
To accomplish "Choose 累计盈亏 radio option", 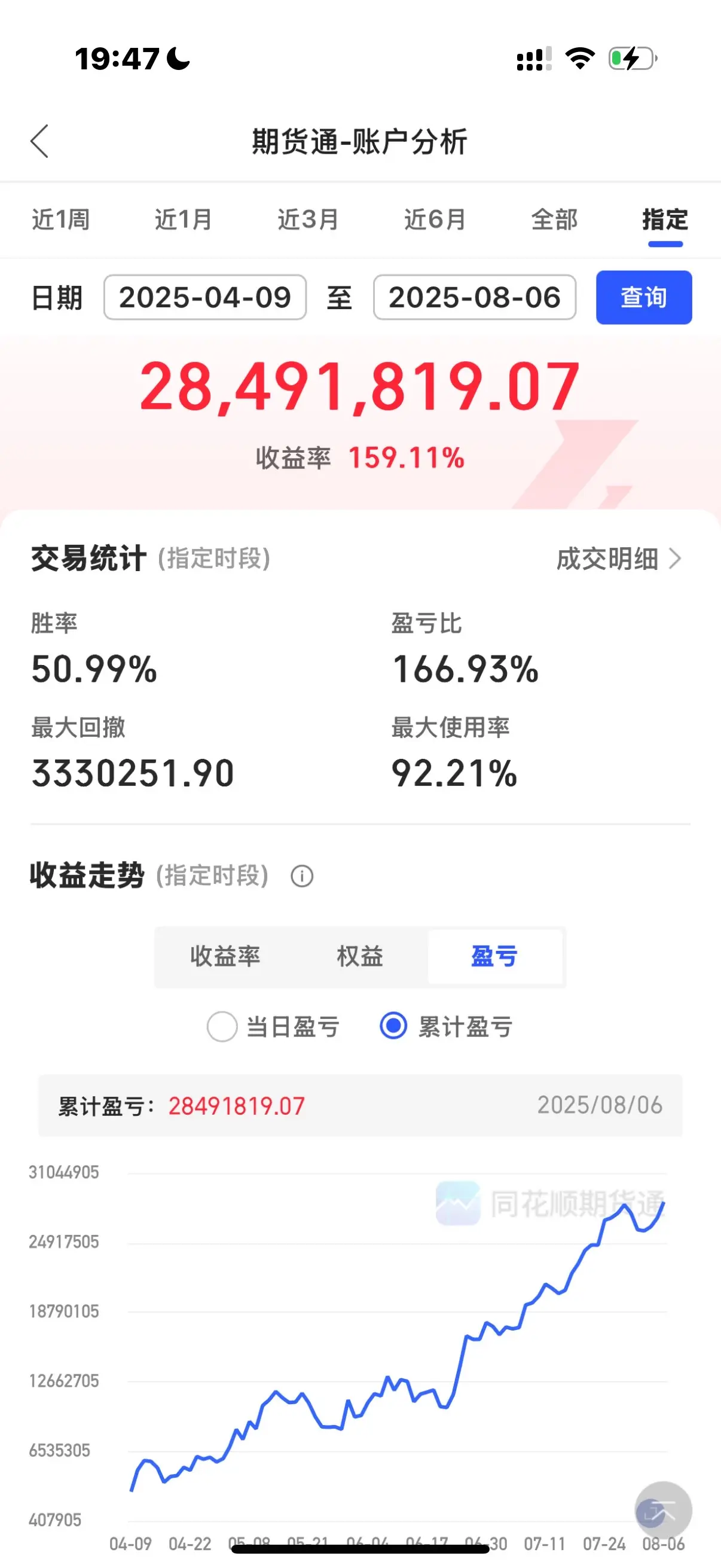I will [x=393, y=1026].
